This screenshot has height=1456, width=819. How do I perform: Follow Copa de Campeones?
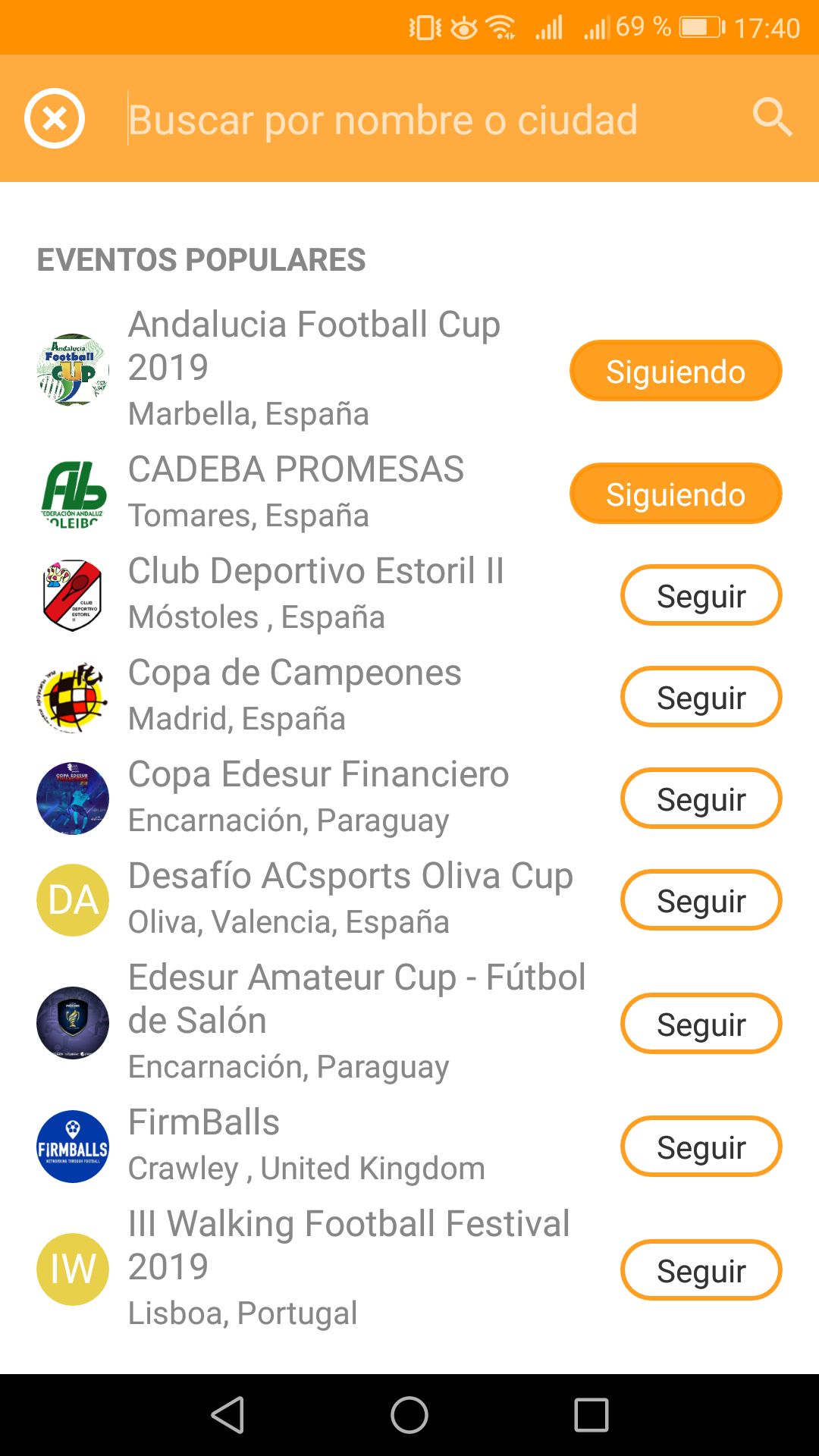click(x=701, y=697)
